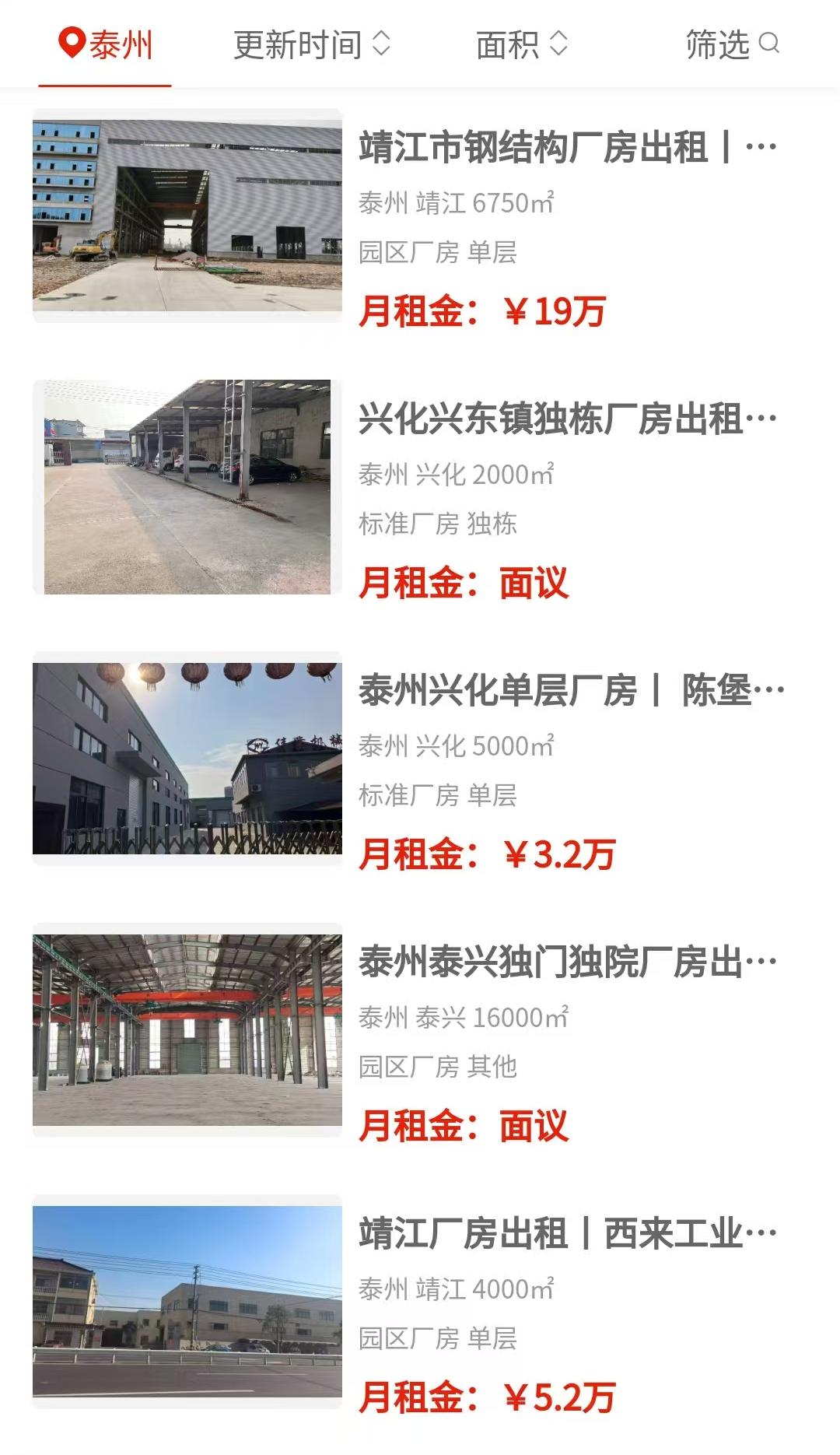
Task: View the 泰州泰兴独门独院厂房 listing
Action: point(567,962)
